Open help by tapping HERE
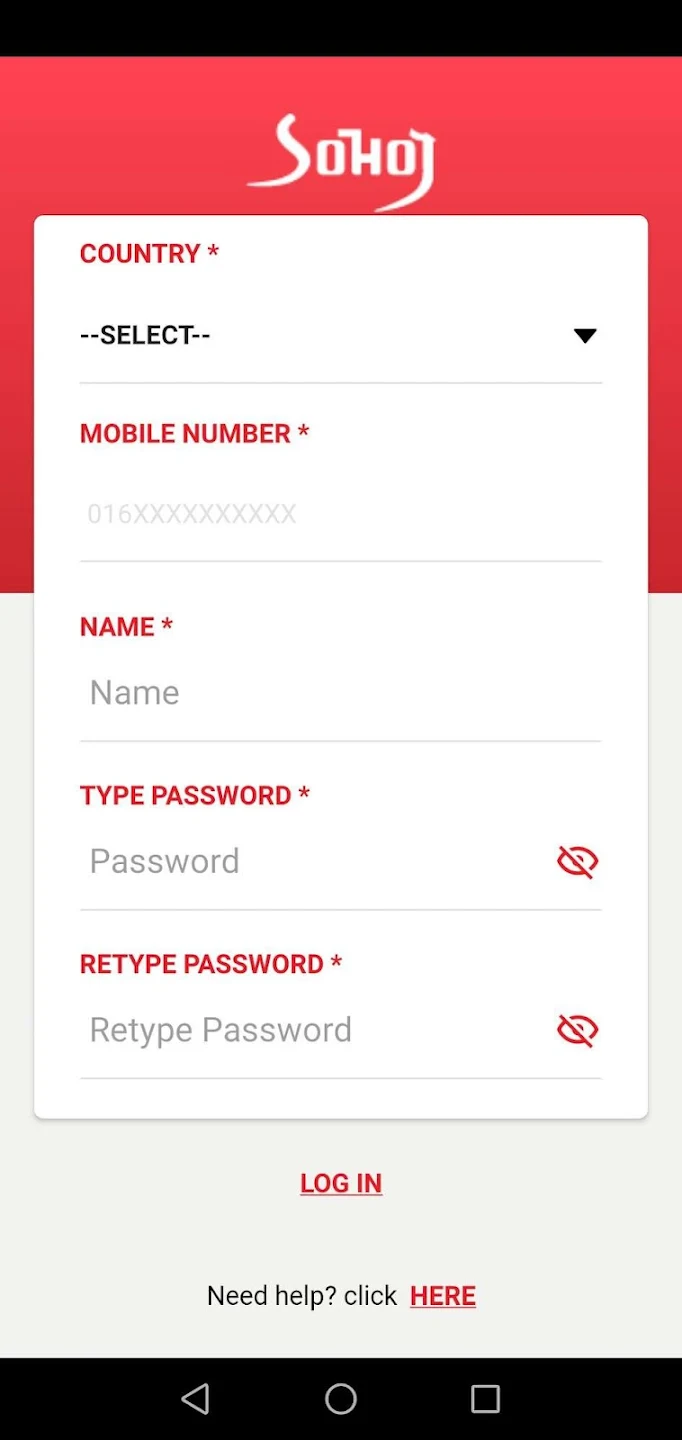The image size is (682, 1440). [443, 1296]
